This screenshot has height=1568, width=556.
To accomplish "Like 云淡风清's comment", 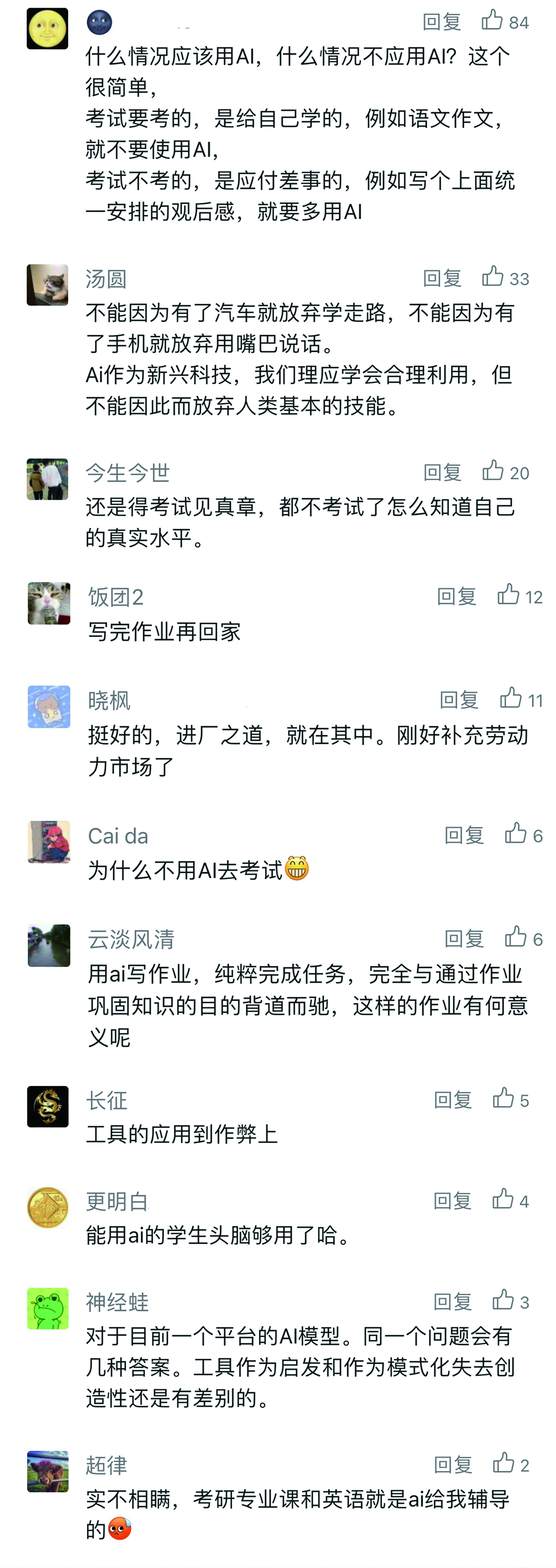I will (x=516, y=937).
